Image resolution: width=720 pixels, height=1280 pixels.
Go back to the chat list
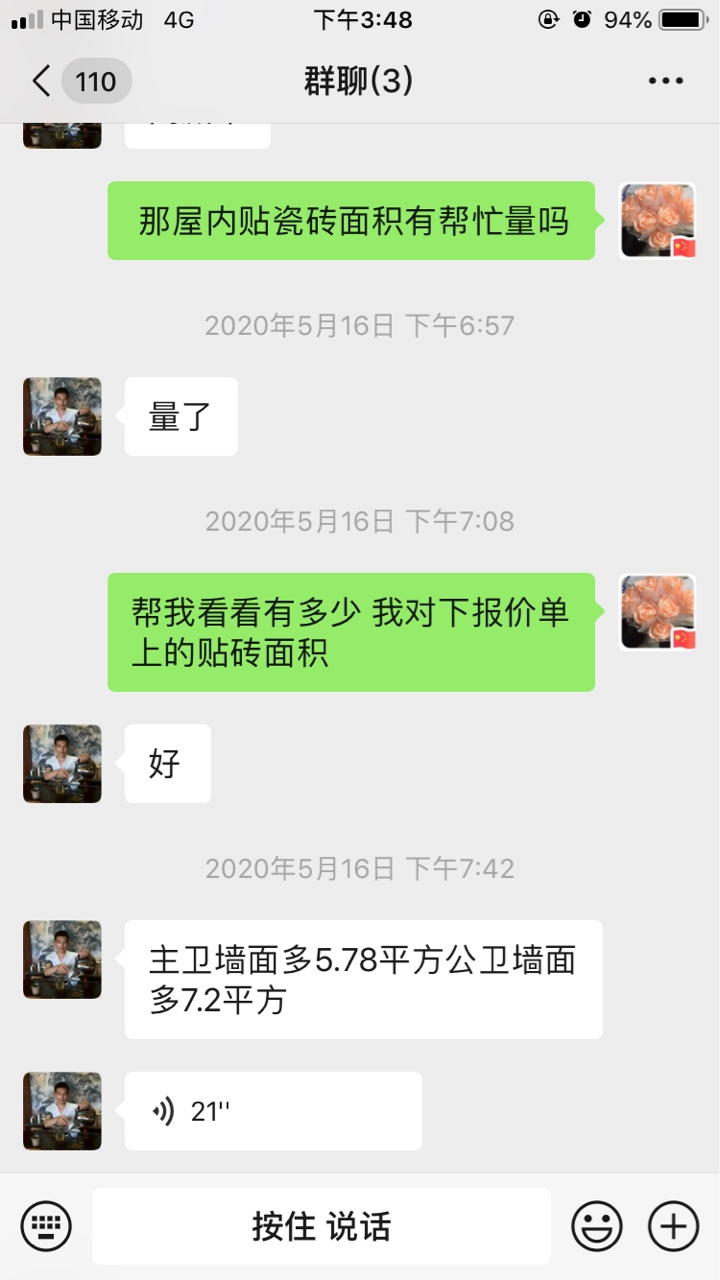coord(42,81)
